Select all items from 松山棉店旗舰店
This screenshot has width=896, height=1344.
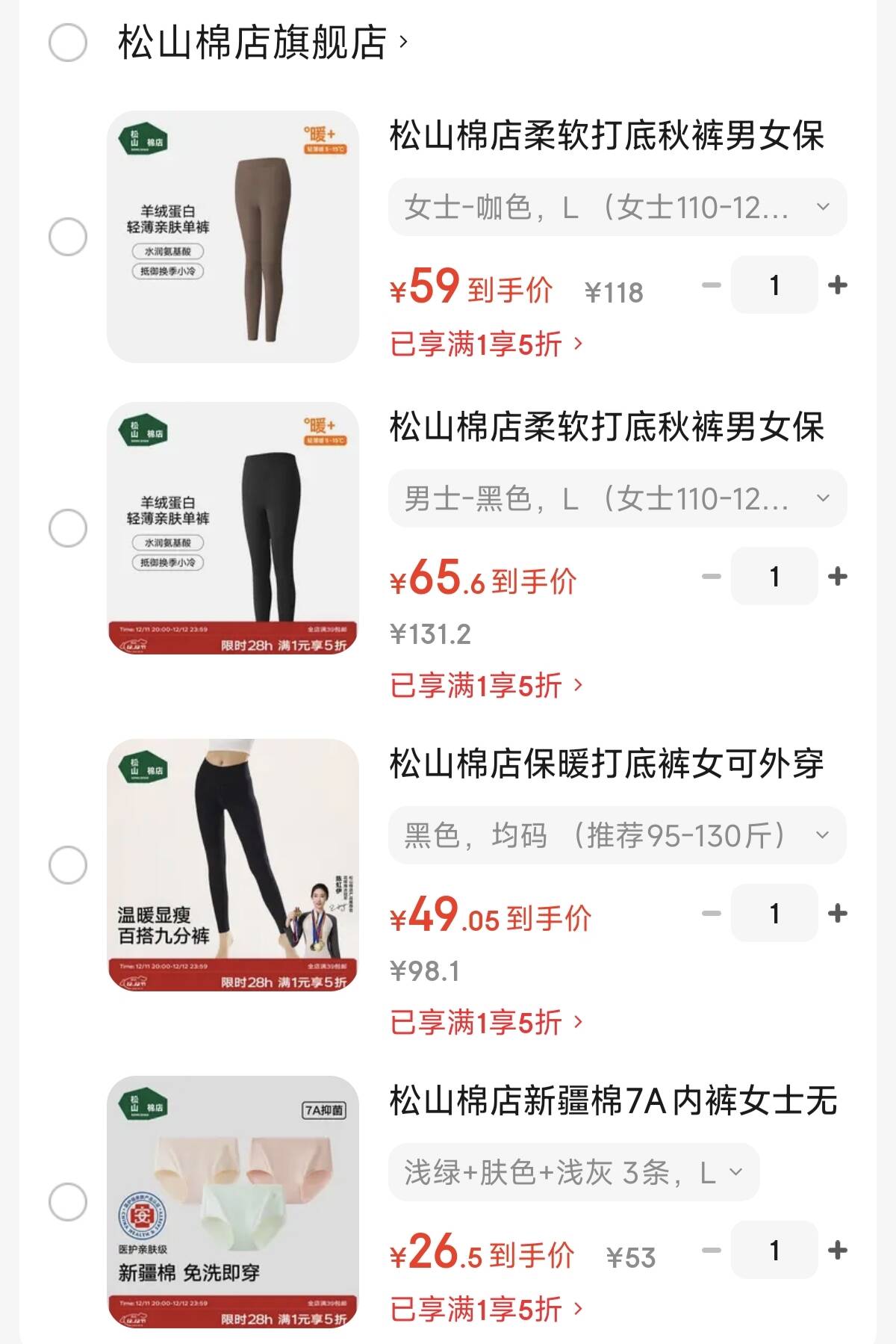tap(68, 43)
